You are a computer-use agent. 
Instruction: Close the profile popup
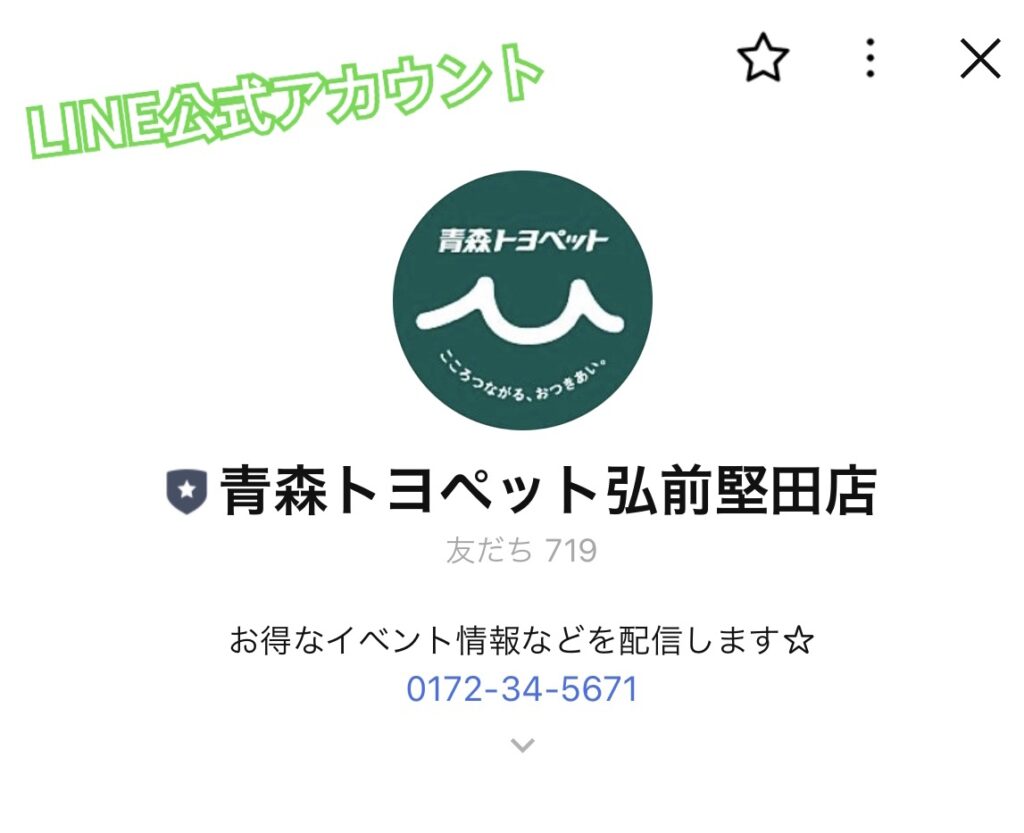coord(979,60)
